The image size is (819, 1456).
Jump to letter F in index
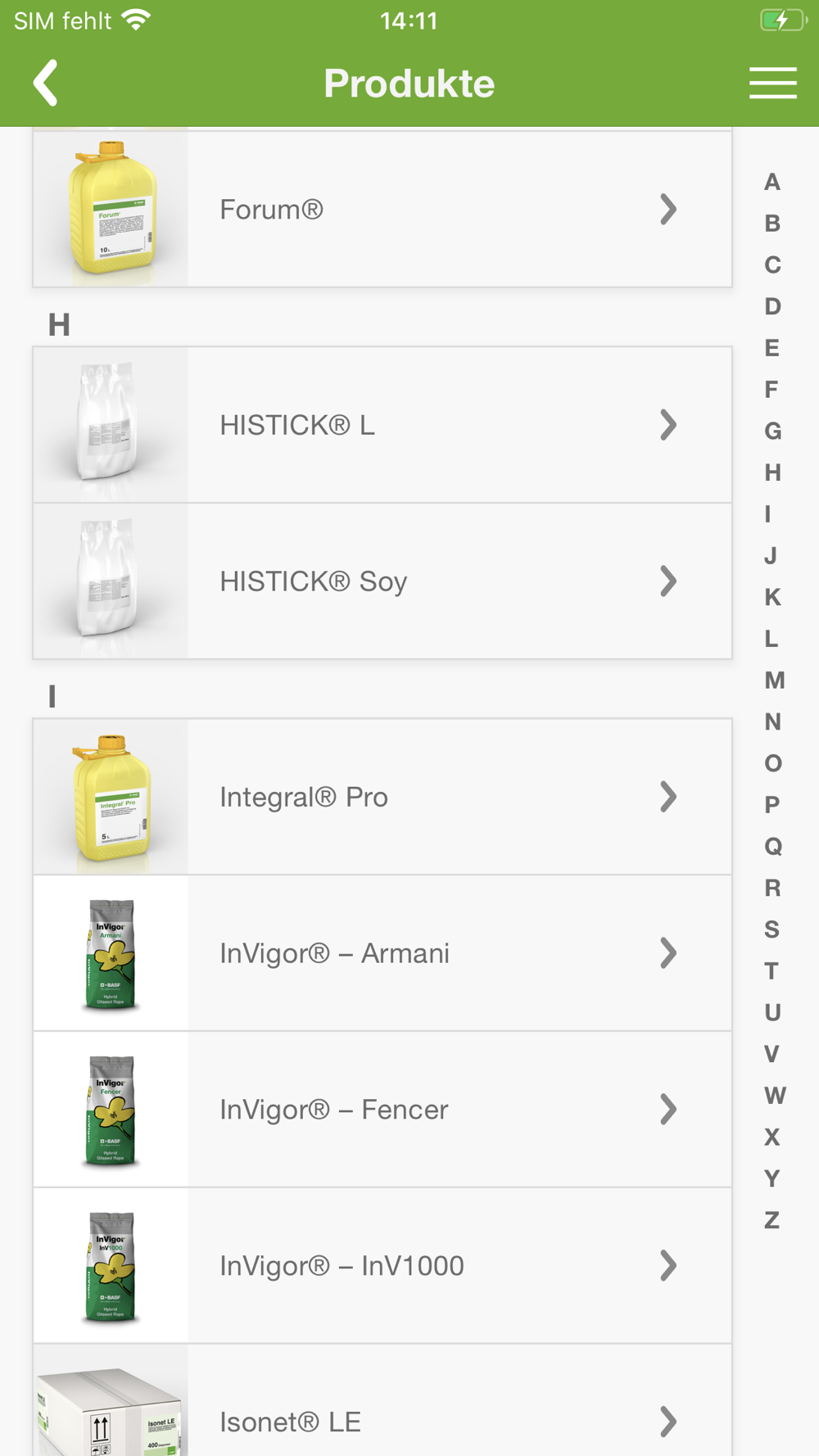click(771, 389)
